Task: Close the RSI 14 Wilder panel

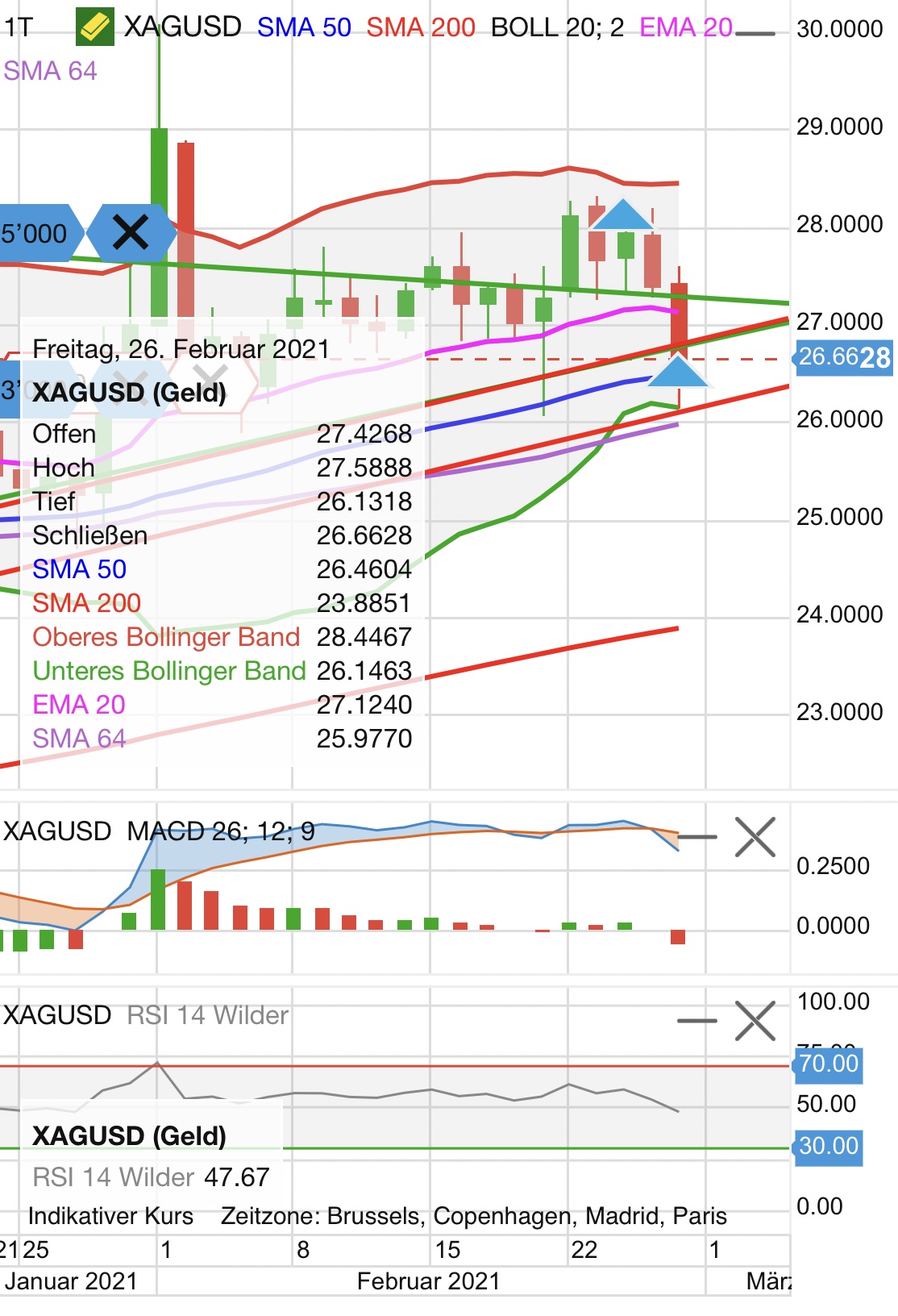Action: pyautogui.click(x=755, y=1021)
